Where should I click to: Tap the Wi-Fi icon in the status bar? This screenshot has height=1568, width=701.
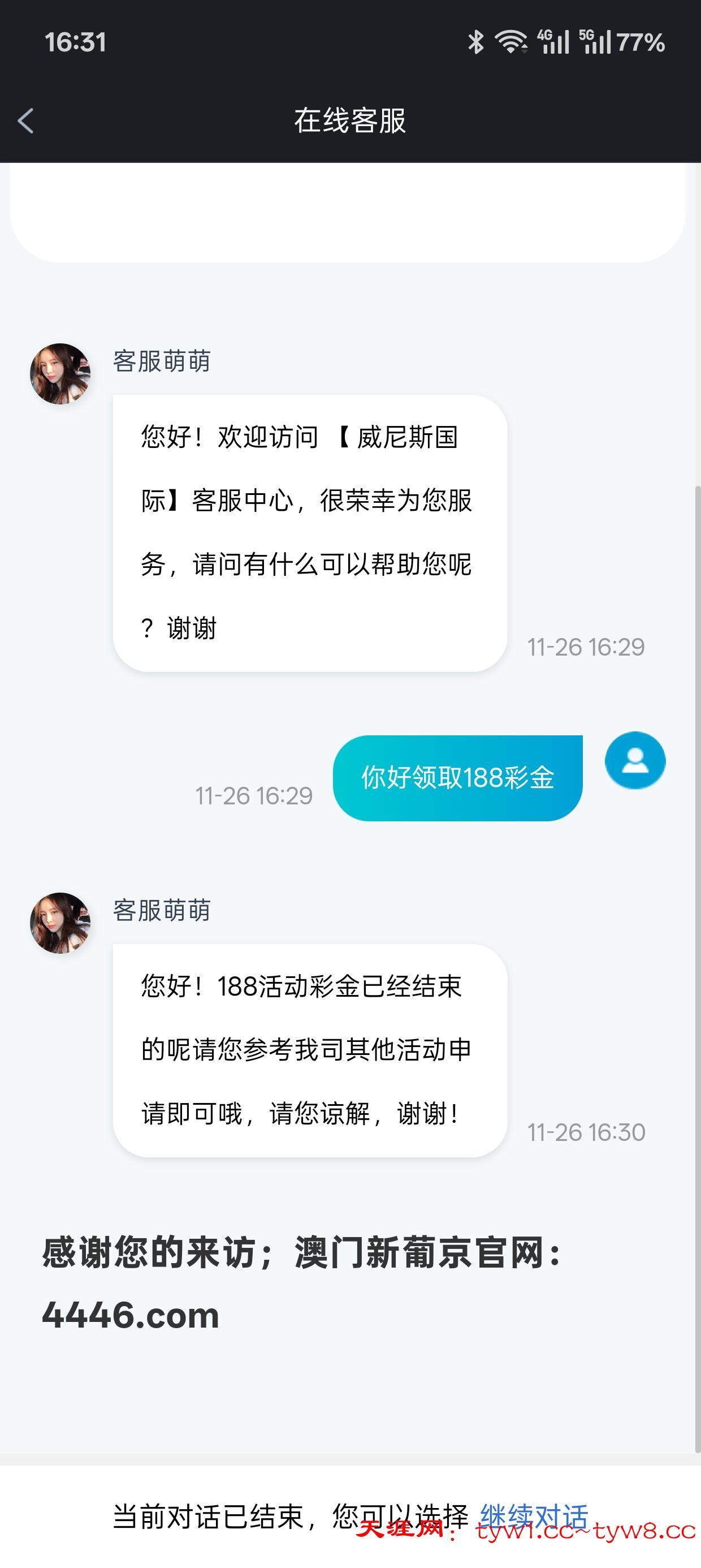pyautogui.click(x=510, y=40)
